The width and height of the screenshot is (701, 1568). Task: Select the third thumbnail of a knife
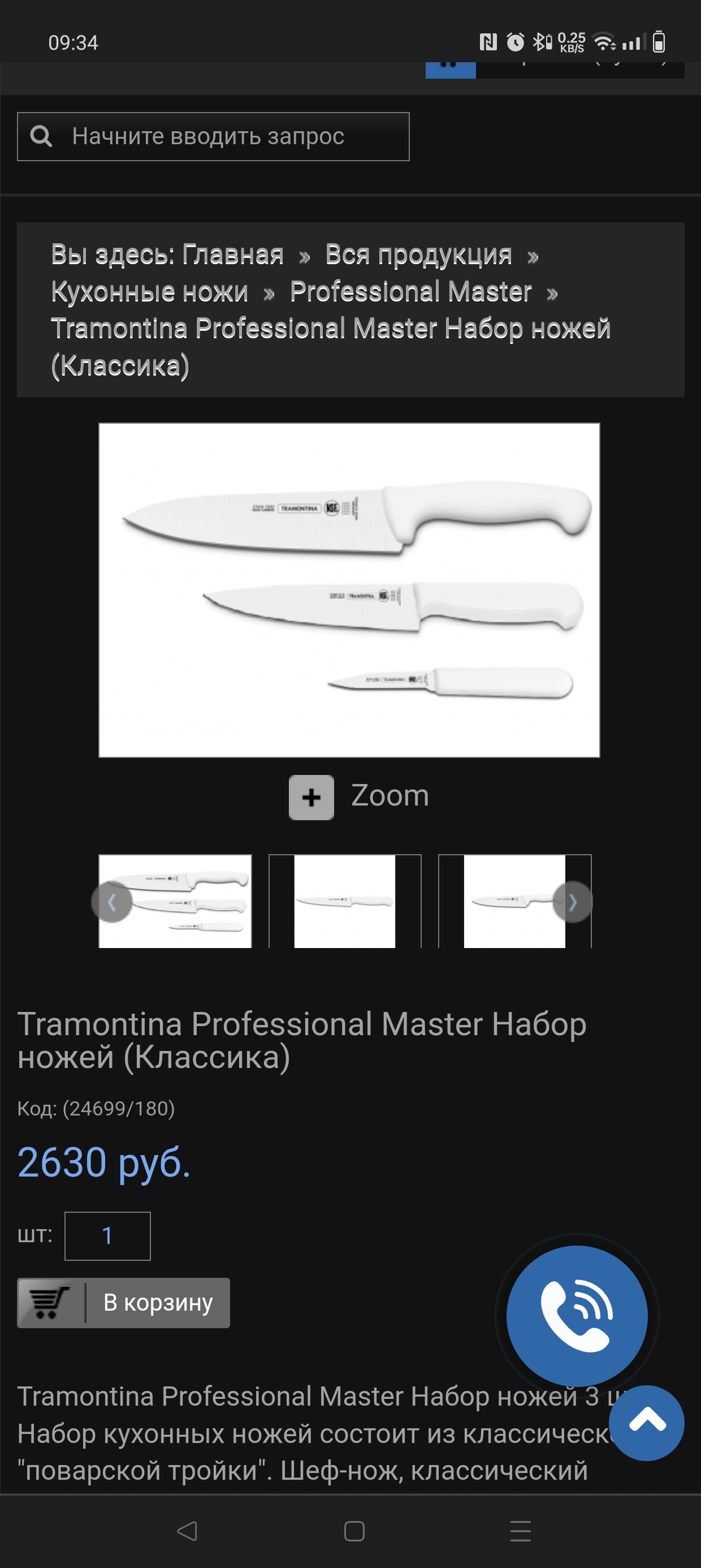pos(515,901)
